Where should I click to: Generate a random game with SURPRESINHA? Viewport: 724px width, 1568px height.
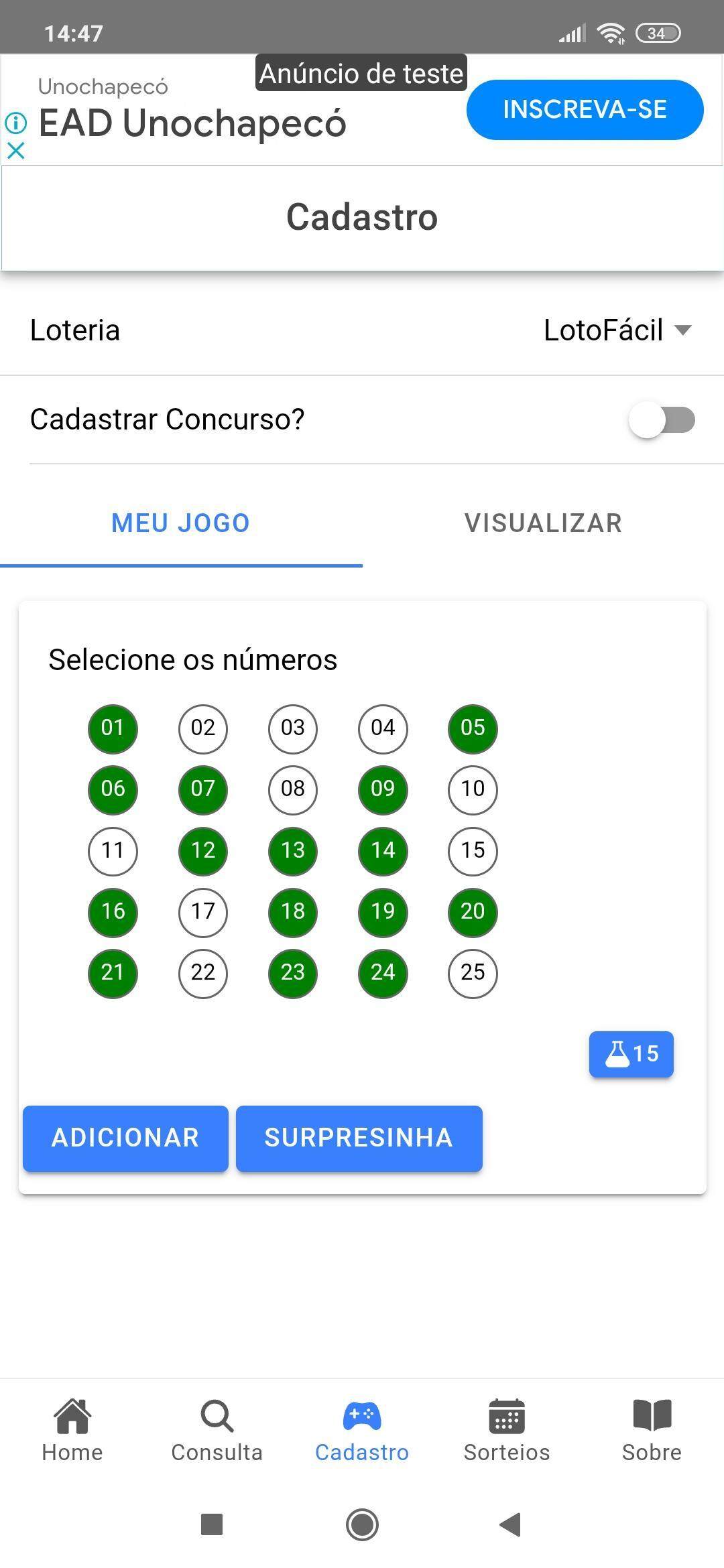click(359, 1138)
